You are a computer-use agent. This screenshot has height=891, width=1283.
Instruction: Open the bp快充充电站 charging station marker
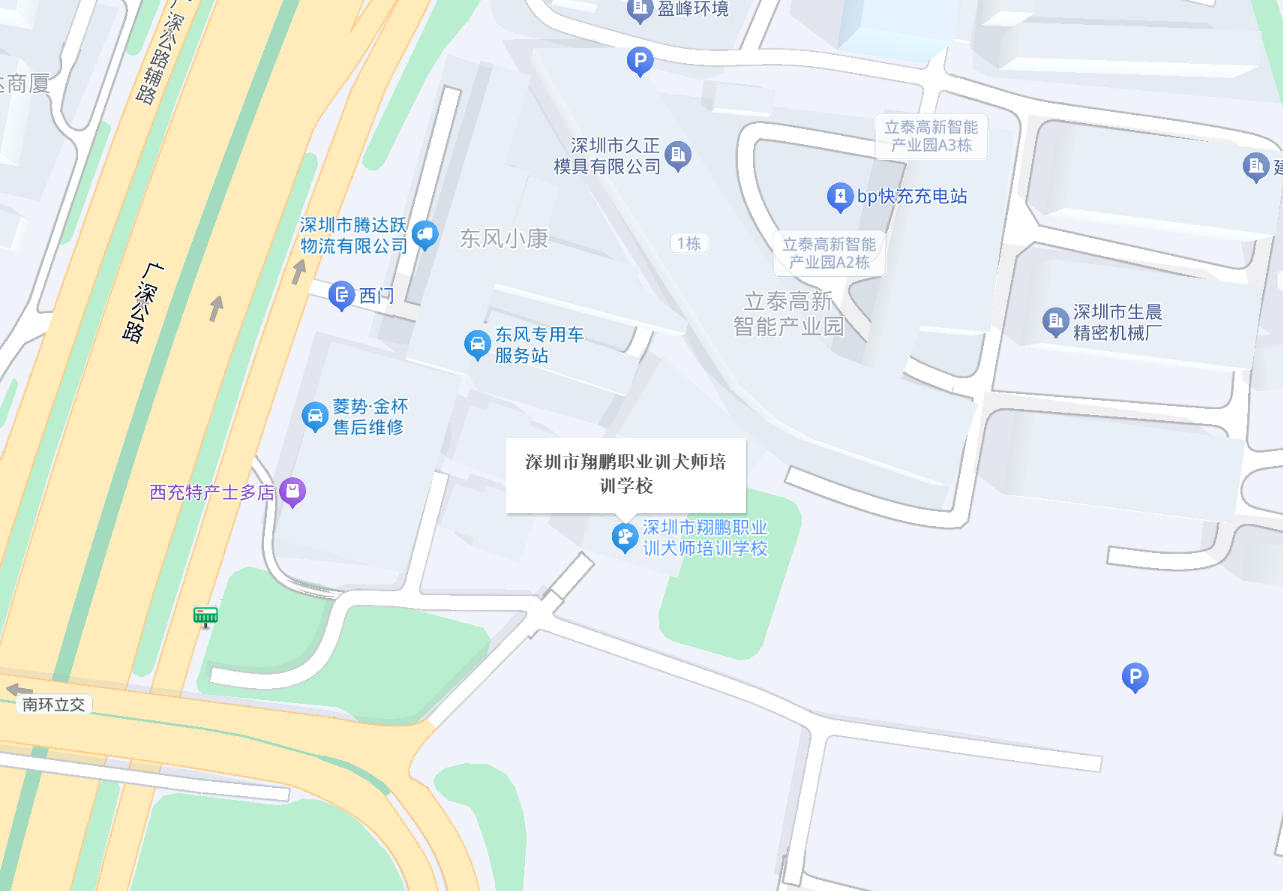point(840,197)
